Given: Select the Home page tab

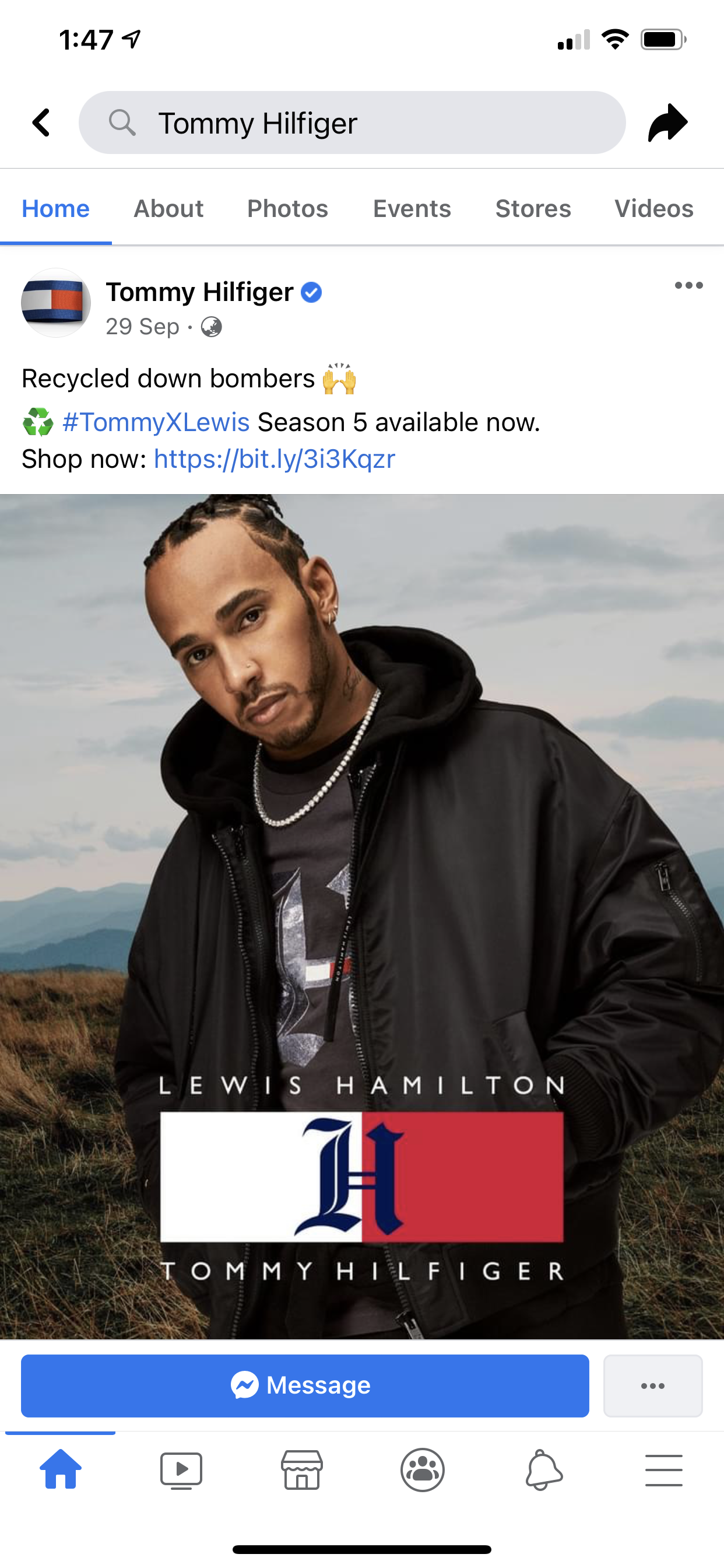Looking at the screenshot, I should tap(56, 209).
